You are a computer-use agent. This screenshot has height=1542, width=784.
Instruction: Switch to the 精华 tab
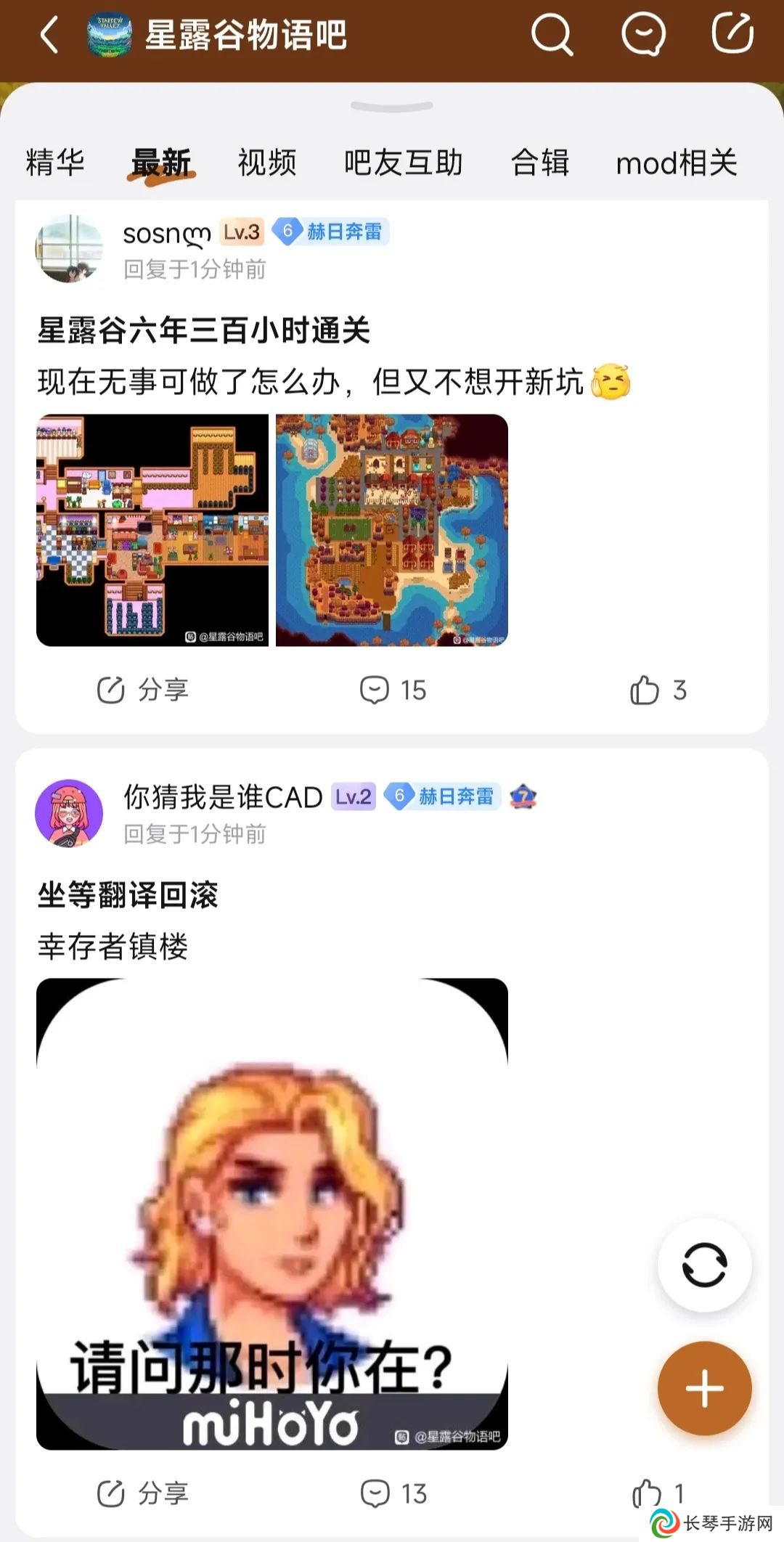55,163
